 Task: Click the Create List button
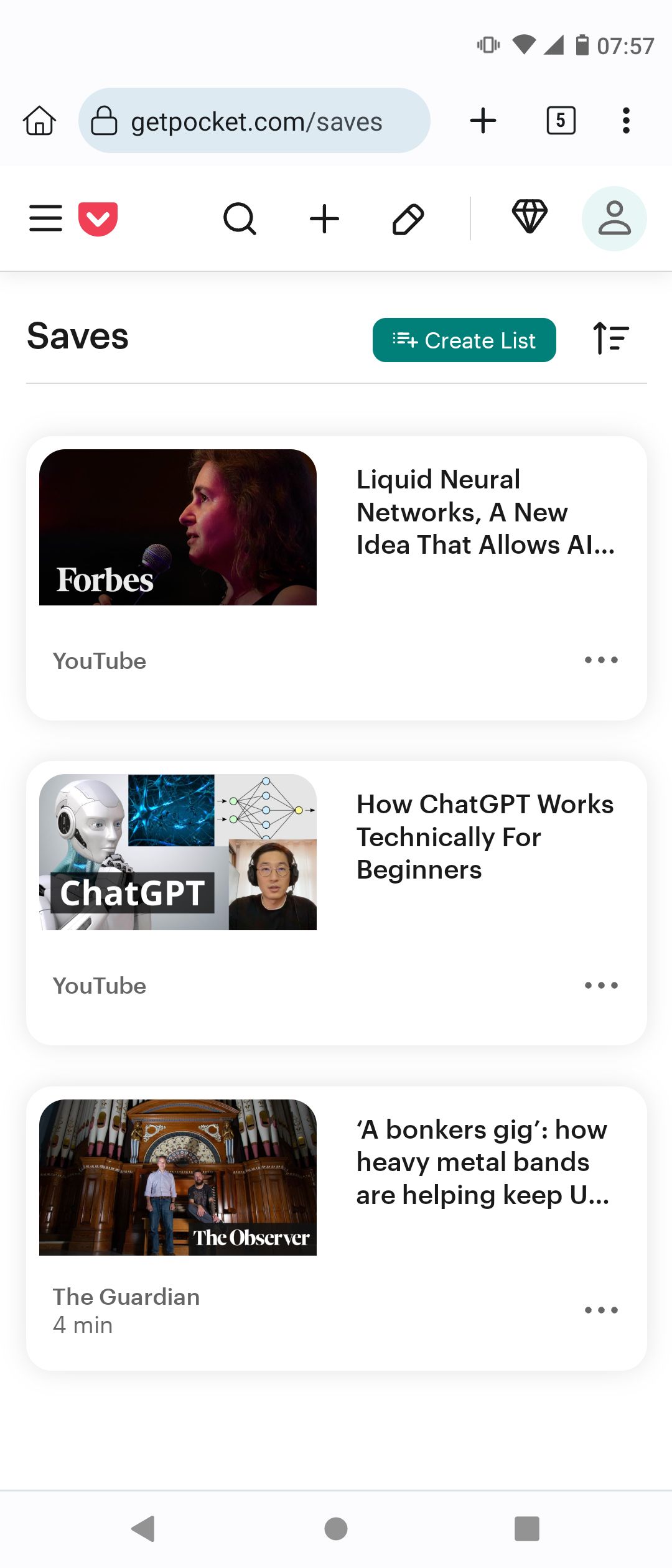point(464,340)
